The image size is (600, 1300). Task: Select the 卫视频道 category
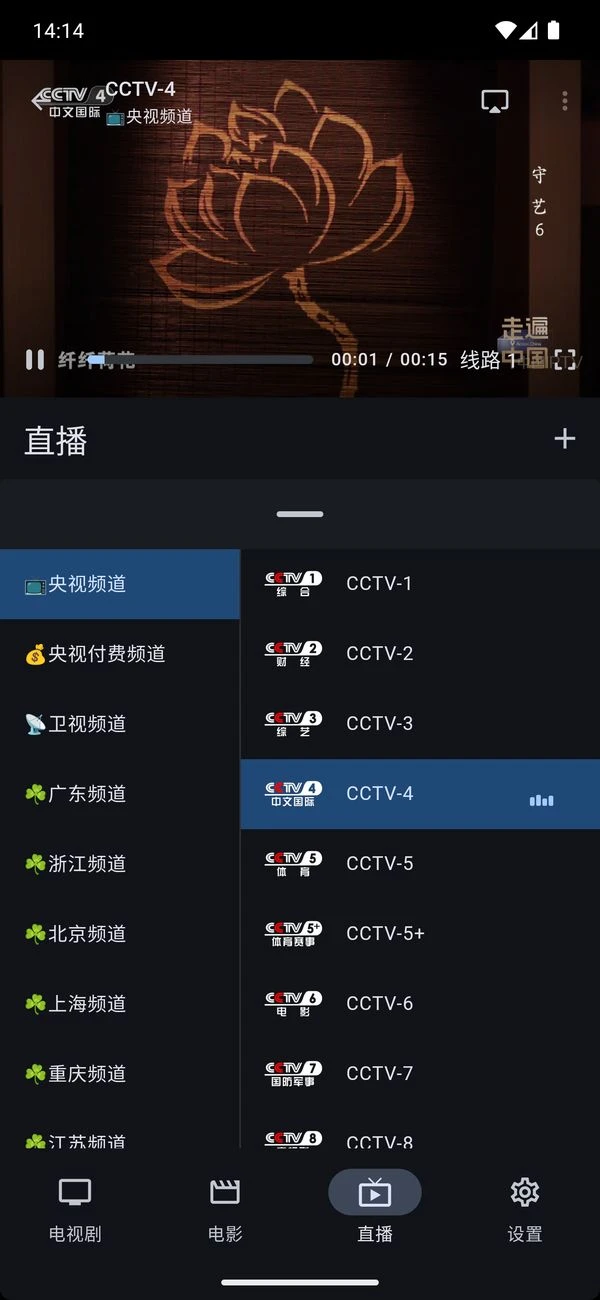click(x=87, y=724)
